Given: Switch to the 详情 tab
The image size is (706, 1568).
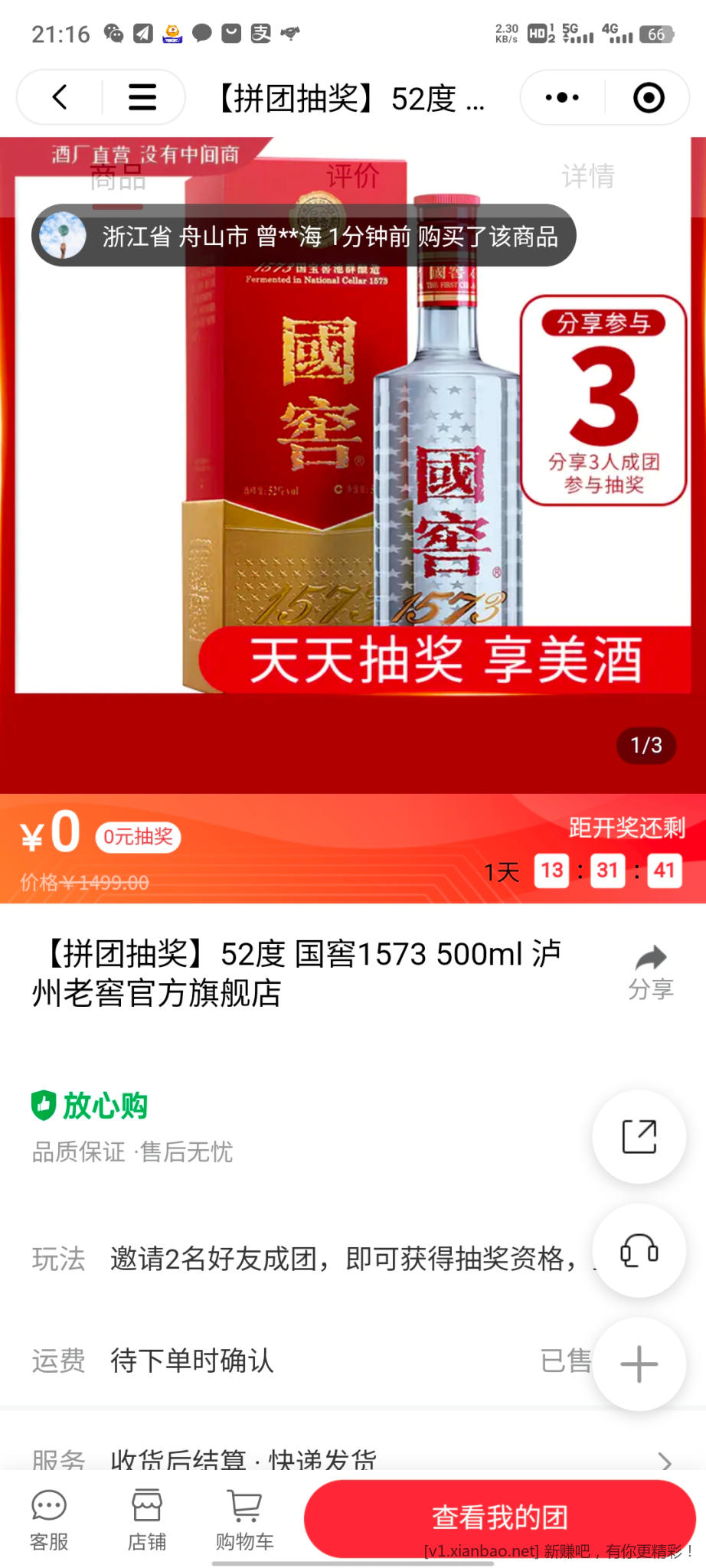Looking at the screenshot, I should pos(588,176).
